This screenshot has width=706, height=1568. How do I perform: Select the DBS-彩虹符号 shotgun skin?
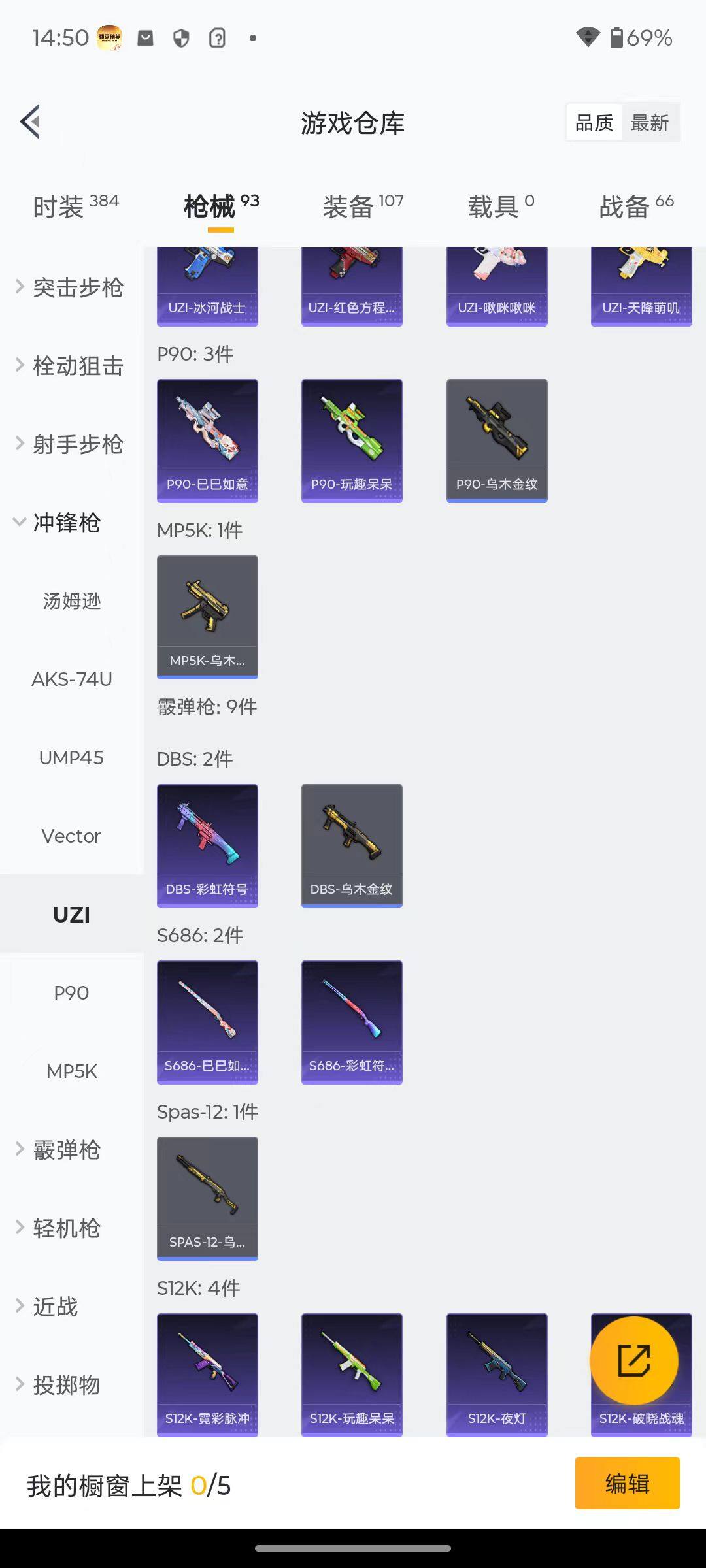point(207,845)
